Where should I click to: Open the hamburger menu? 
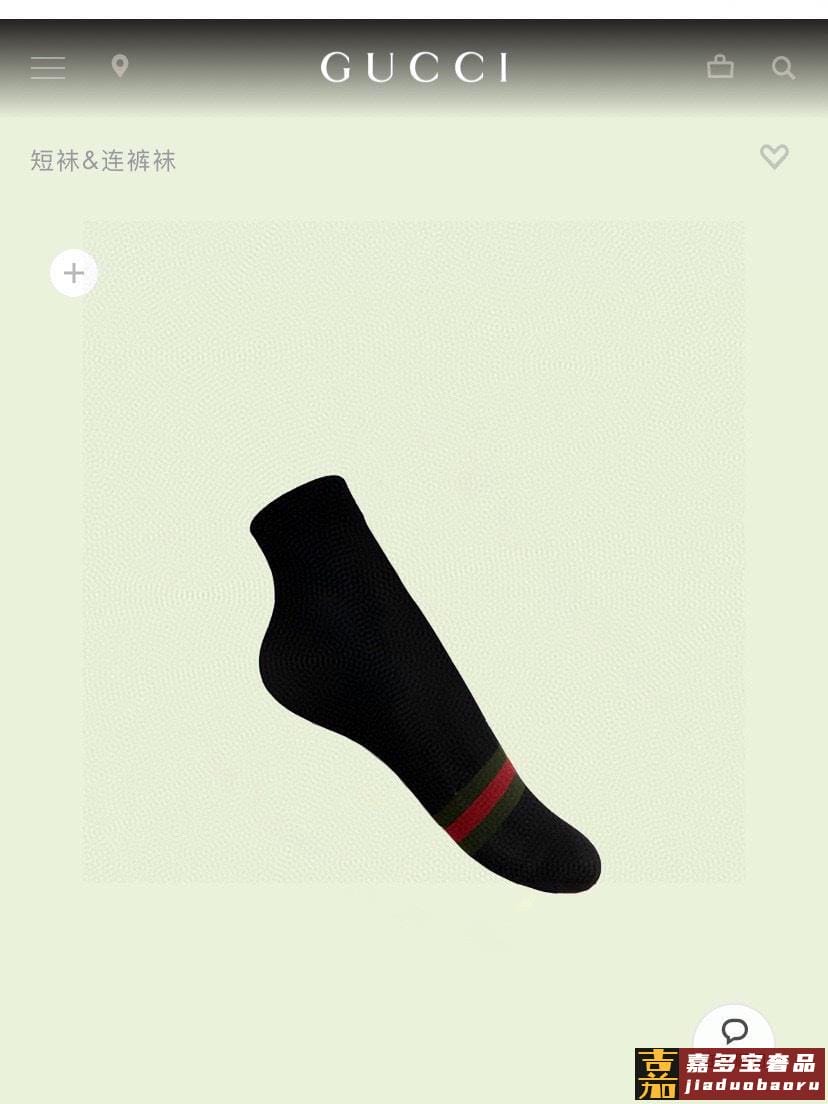[47, 68]
